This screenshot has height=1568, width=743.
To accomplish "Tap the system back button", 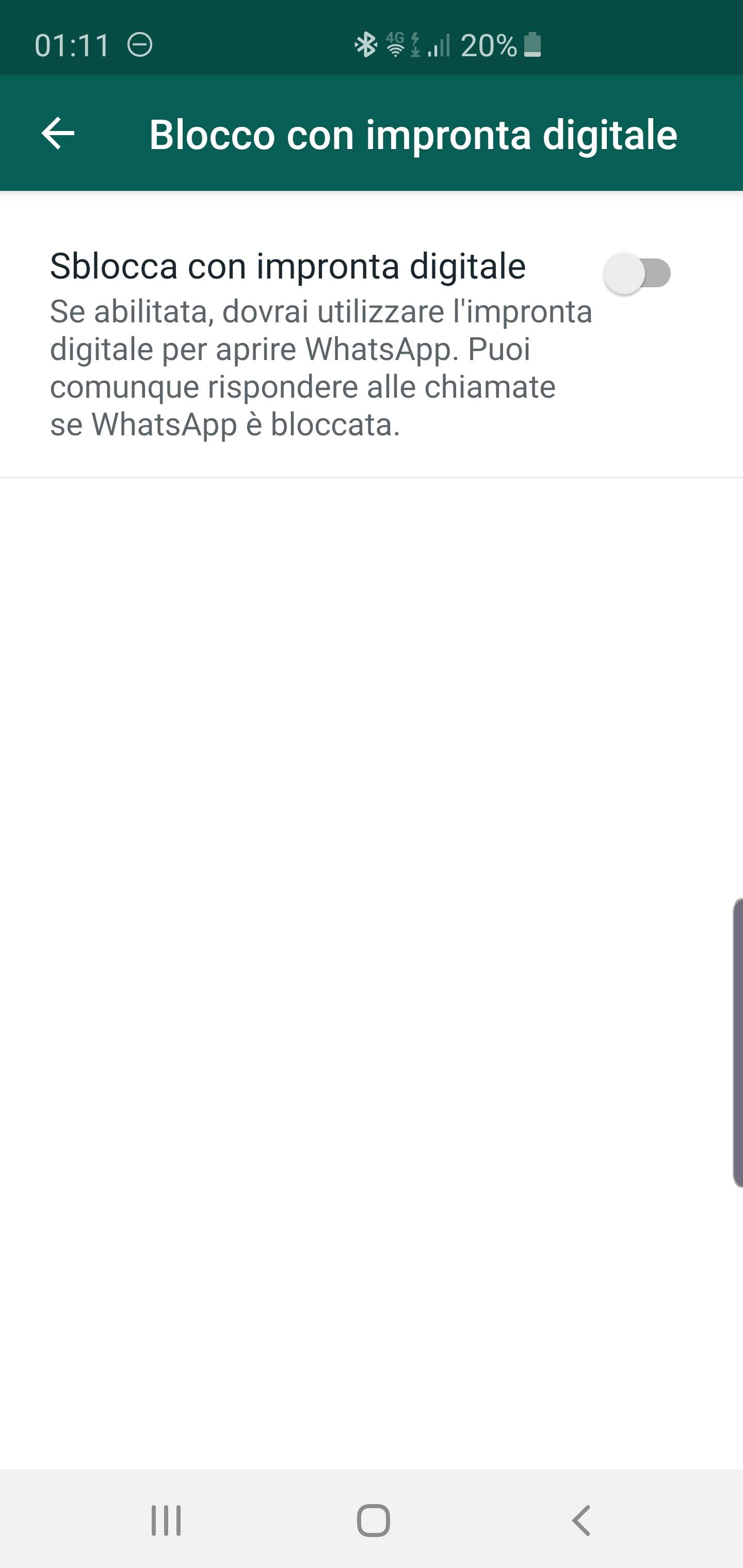I will point(581,1520).
